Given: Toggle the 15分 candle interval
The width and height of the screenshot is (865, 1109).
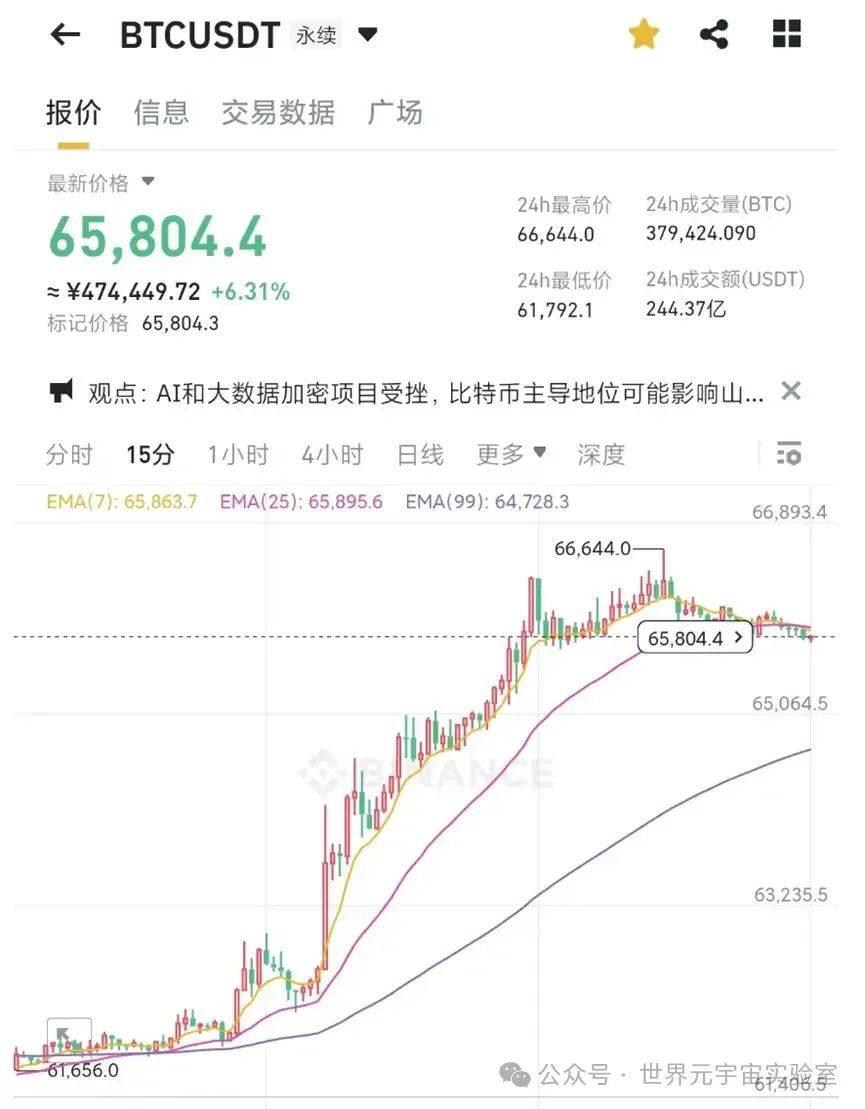Looking at the screenshot, I should coord(150,454).
